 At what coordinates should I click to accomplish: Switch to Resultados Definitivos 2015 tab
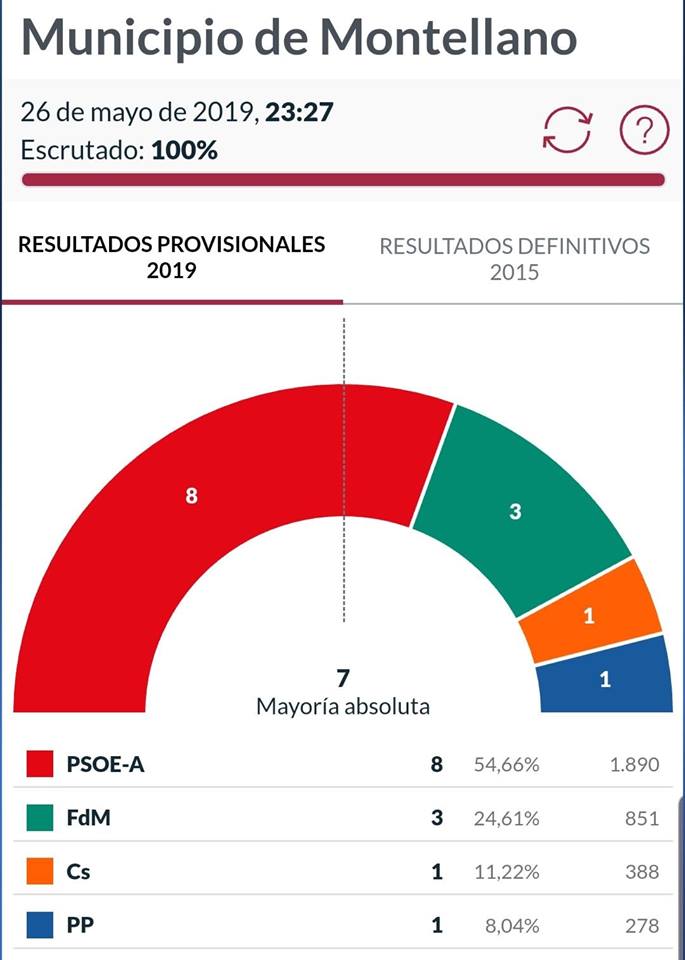pos(514,259)
